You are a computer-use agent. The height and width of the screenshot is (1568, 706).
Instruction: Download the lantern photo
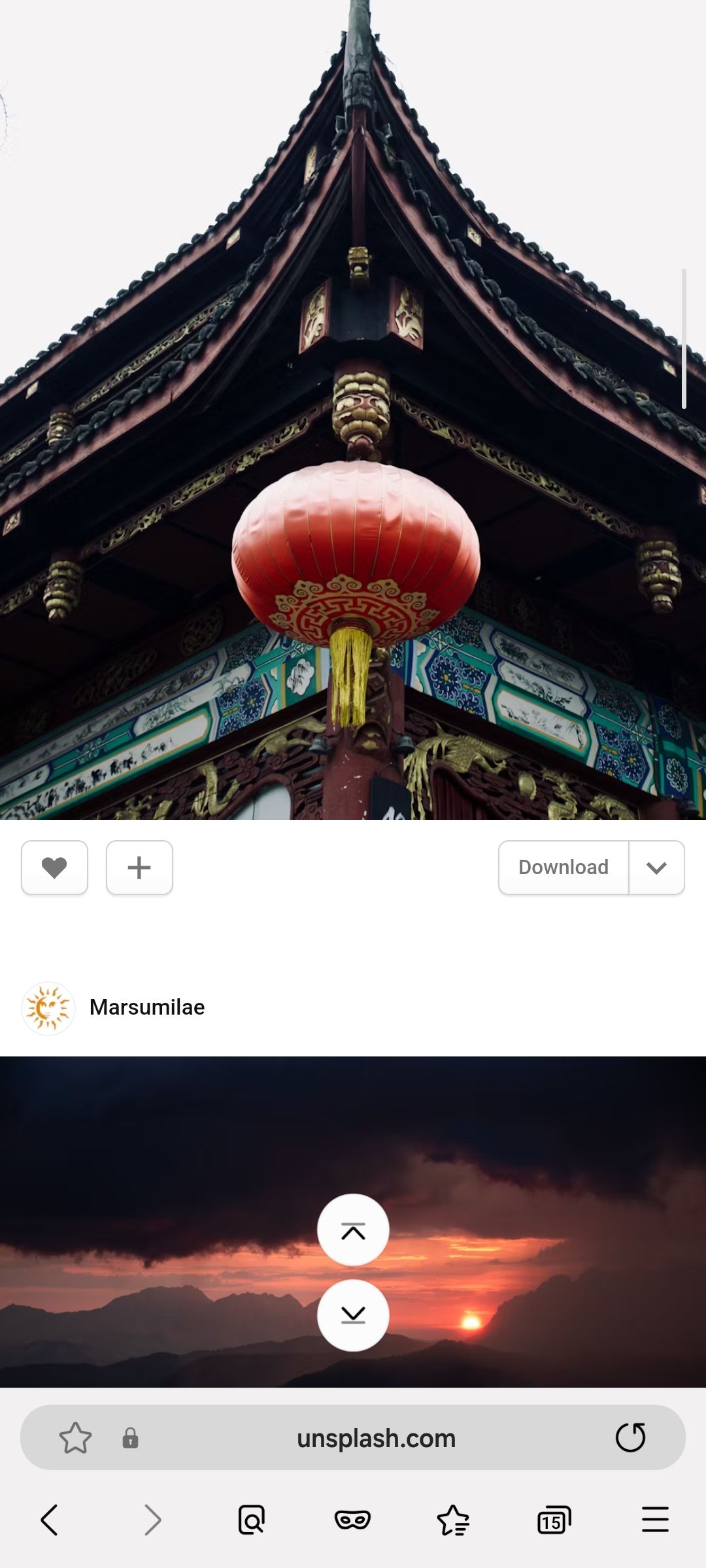pyautogui.click(x=563, y=868)
